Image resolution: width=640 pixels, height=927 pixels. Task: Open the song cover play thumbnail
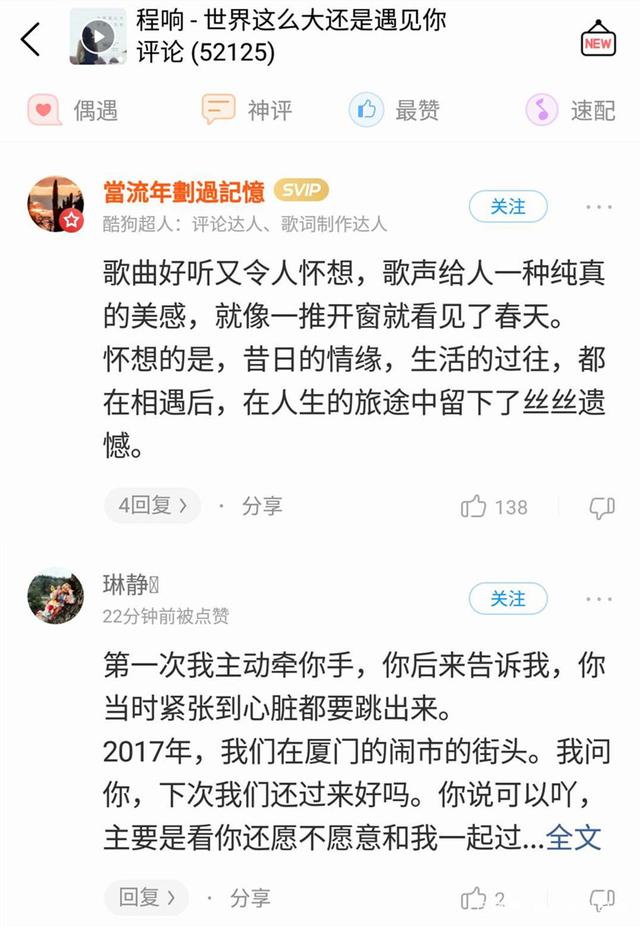point(97,37)
